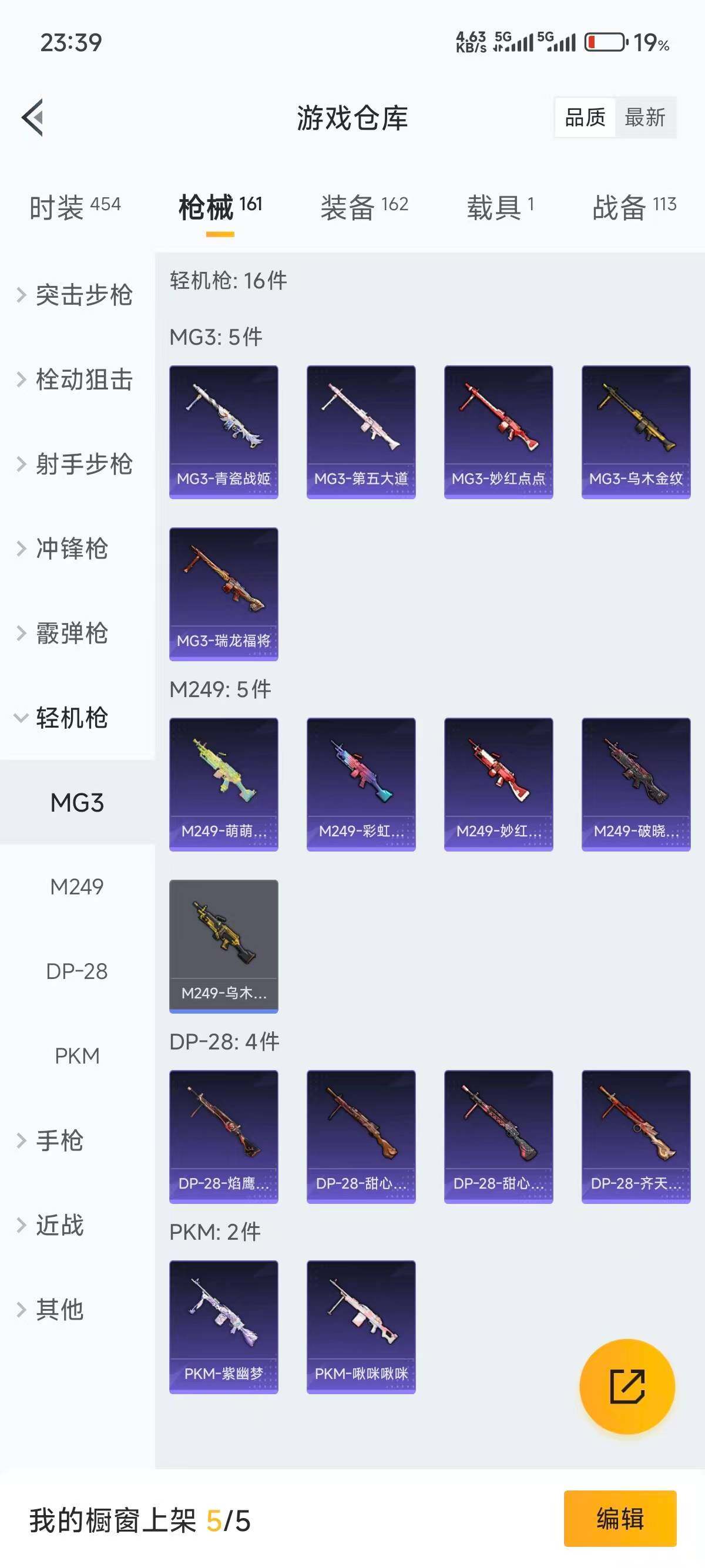Screen dimensions: 705x1568
Task: Select the PKM-紫幽梦 skin card
Action: 223,1327
